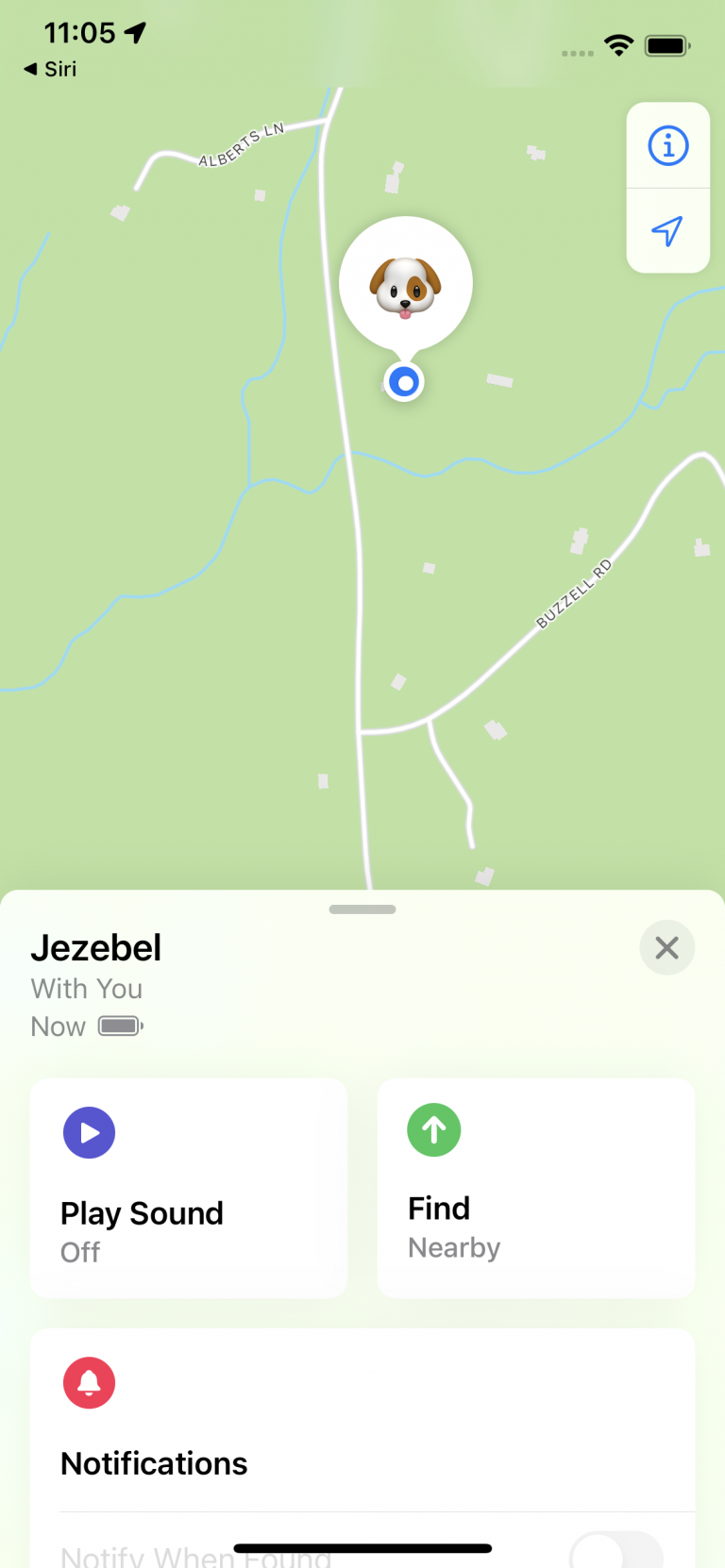Image resolution: width=725 pixels, height=1568 pixels.
Task: Center map on current location
Action: 667,231
